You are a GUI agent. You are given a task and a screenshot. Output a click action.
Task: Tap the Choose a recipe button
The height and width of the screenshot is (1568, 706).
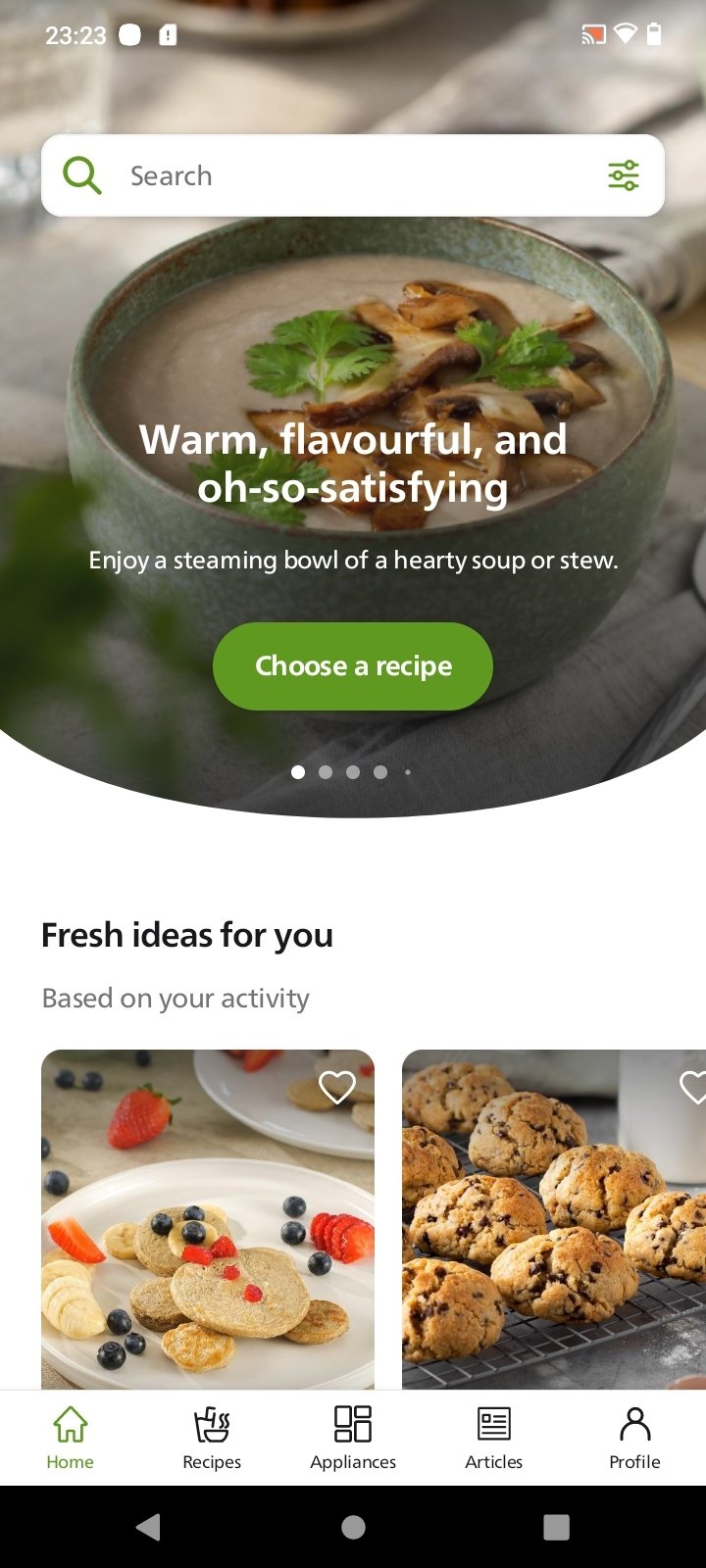(x=353, y=666)
